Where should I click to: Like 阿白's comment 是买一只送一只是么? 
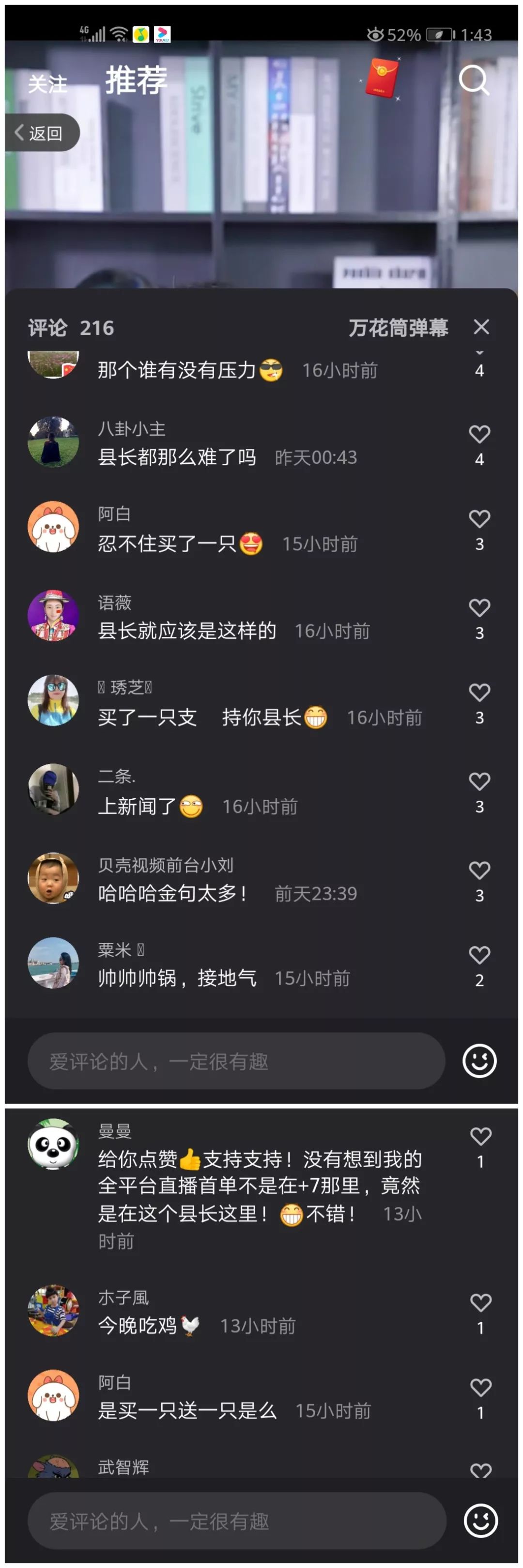coord(480,1387)
